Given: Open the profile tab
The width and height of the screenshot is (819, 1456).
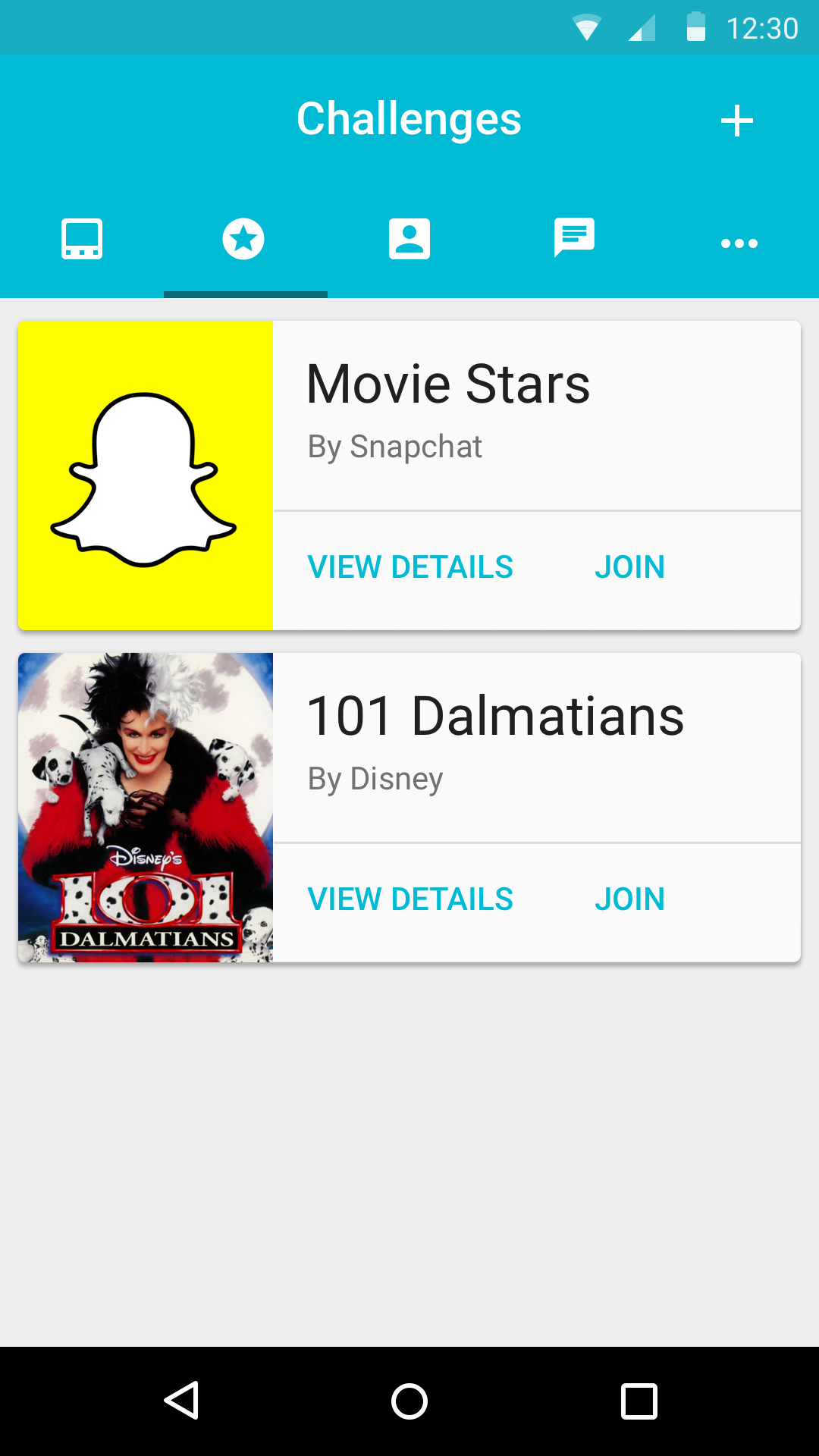Looking at the screenshot, I should [409, 240].
